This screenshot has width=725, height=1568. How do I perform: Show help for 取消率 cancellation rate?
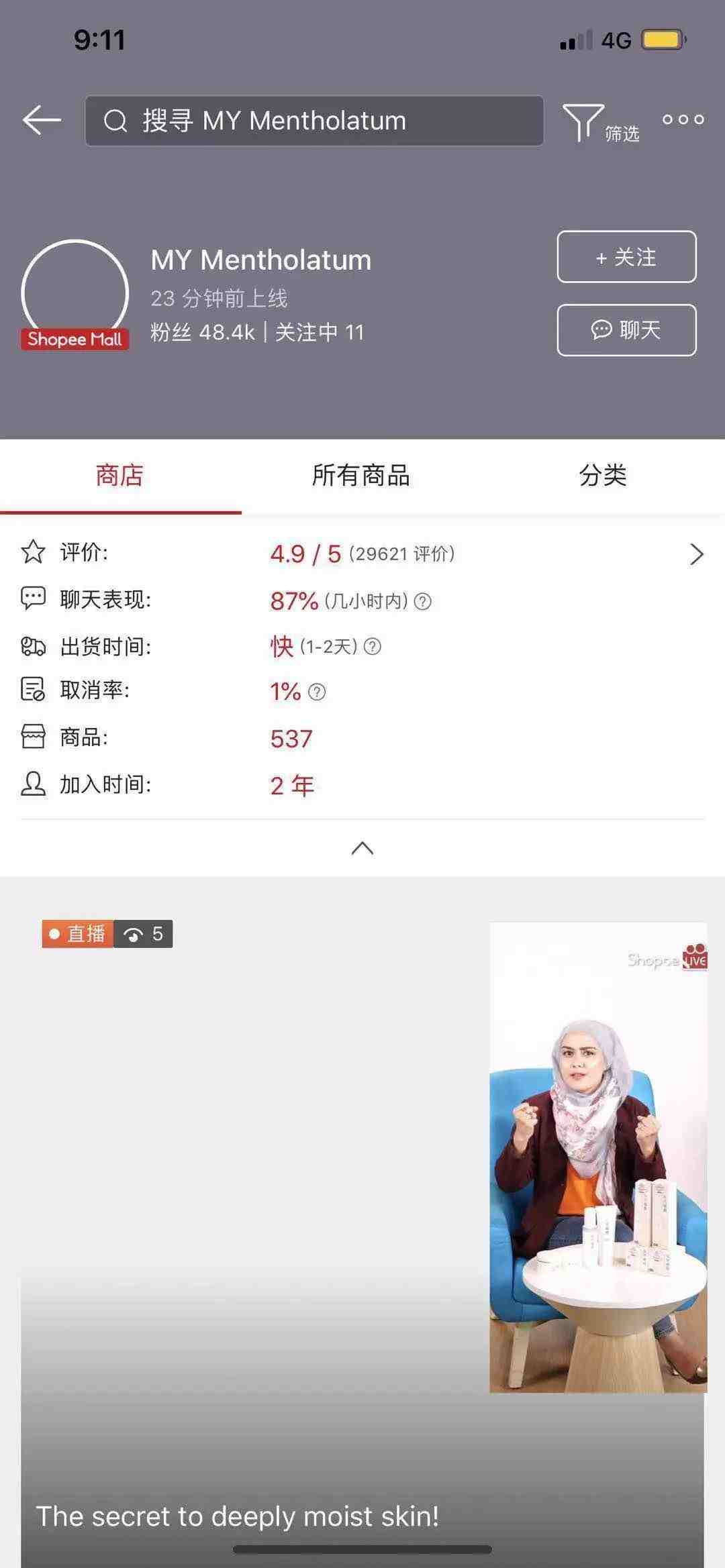[317, 692]
